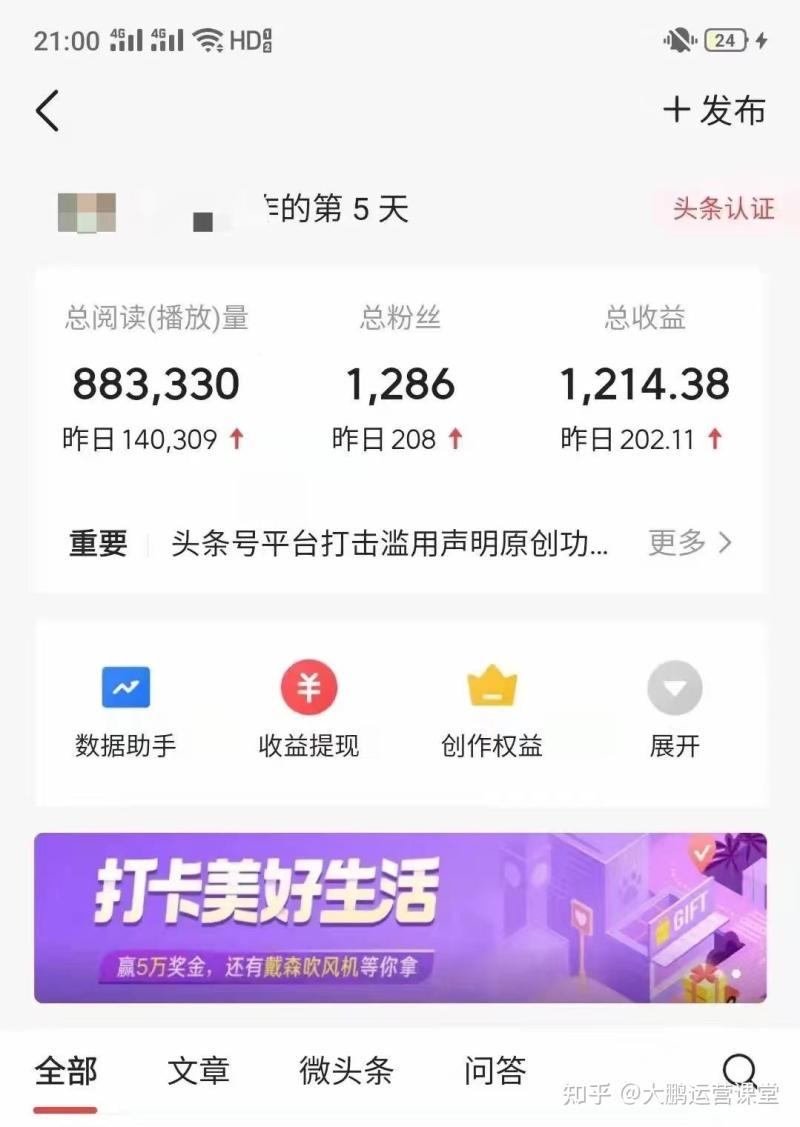Viewport: 800px width, 1127px height.
Task: Select the 全部 tab
Action: [66, 1071]
